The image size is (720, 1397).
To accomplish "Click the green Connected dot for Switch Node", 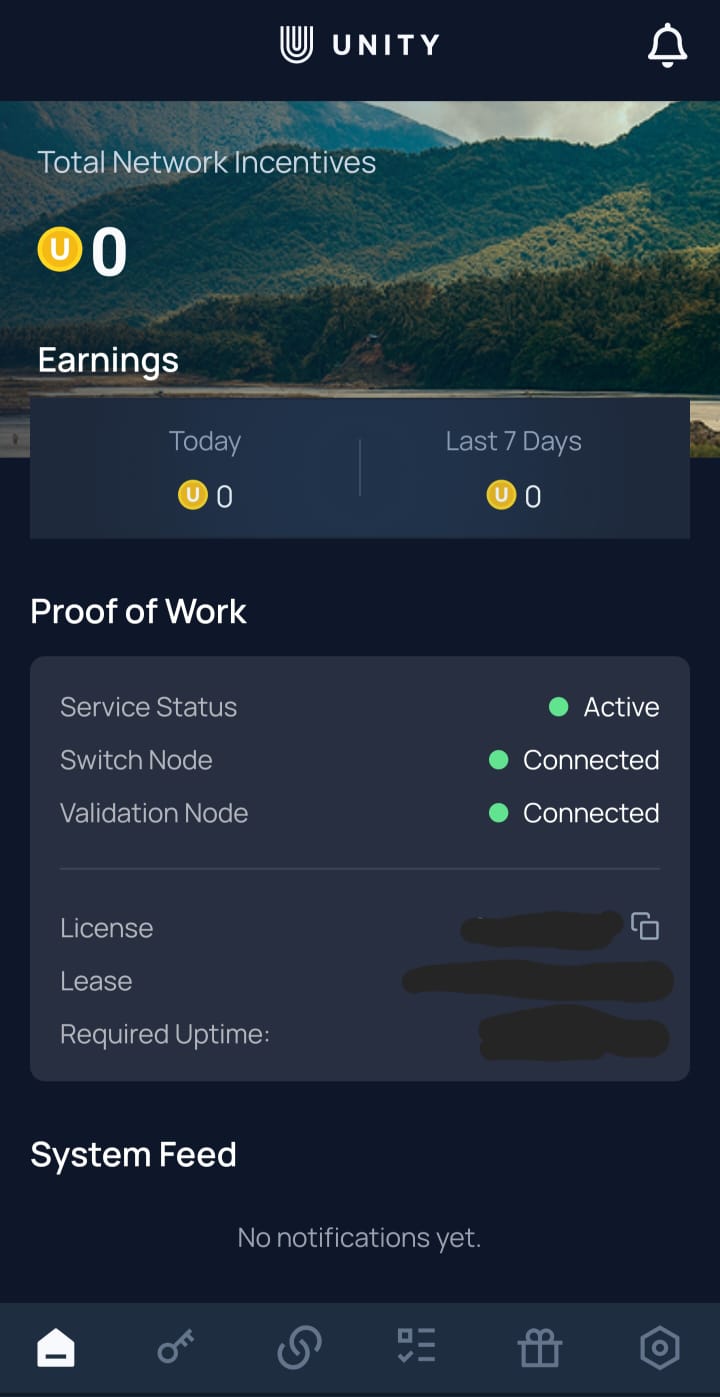I will [x=497, y=760].
